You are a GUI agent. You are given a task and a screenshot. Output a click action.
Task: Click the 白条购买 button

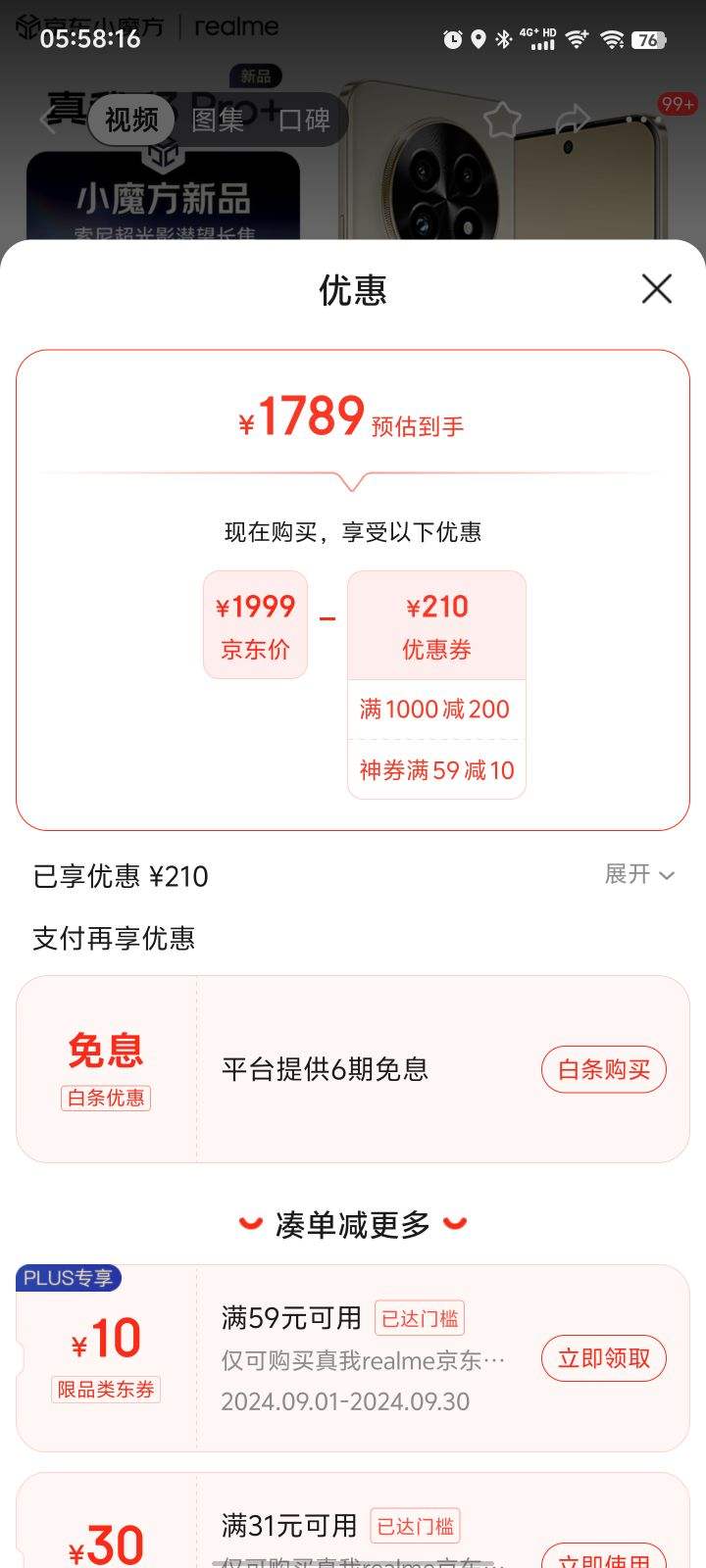[x=604, y=1069]
